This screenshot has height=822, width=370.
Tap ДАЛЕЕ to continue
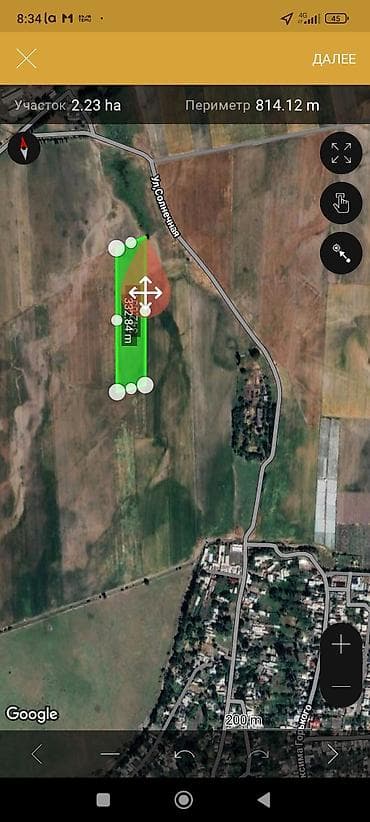[x=334, y=59]
